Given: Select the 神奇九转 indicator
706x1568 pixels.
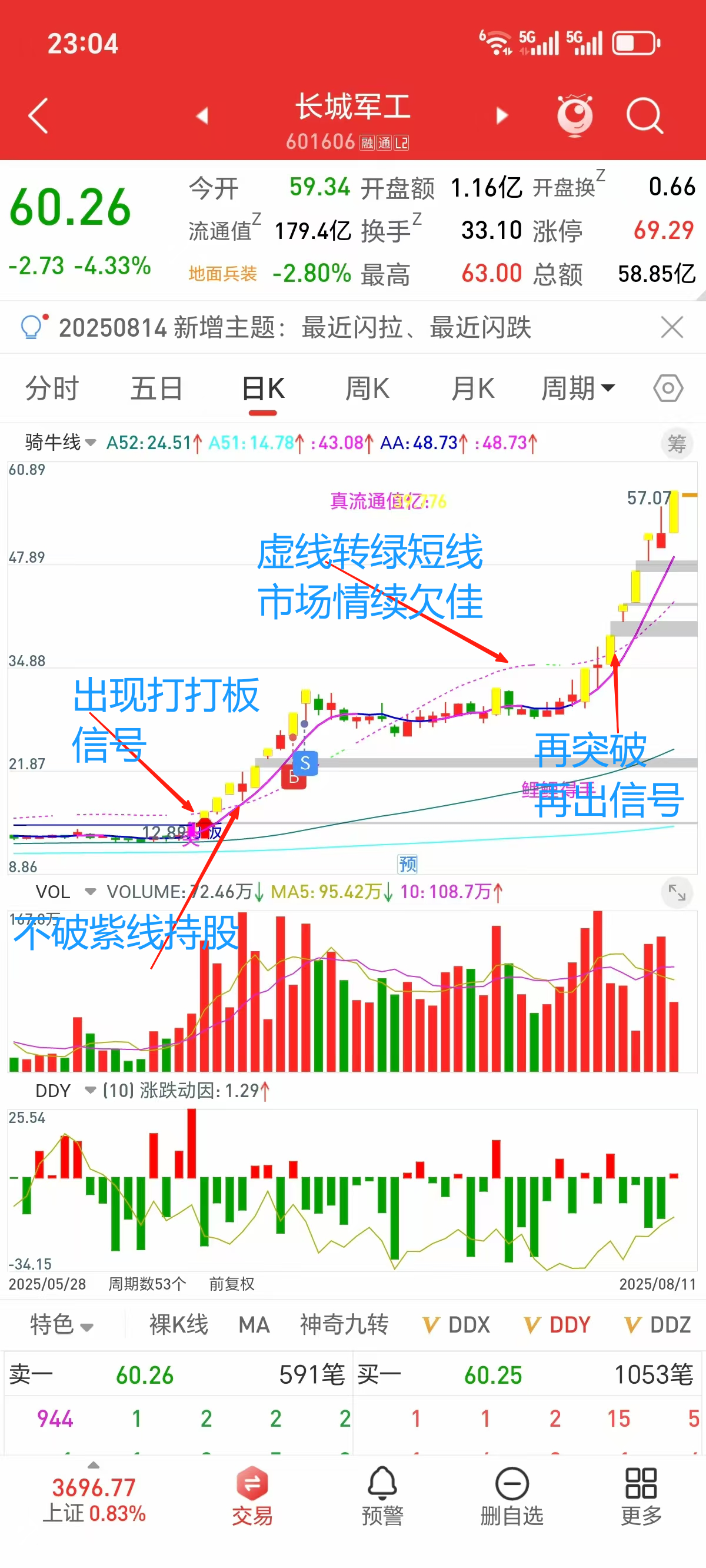Looking at the screenshot, I should point(344,1325).
